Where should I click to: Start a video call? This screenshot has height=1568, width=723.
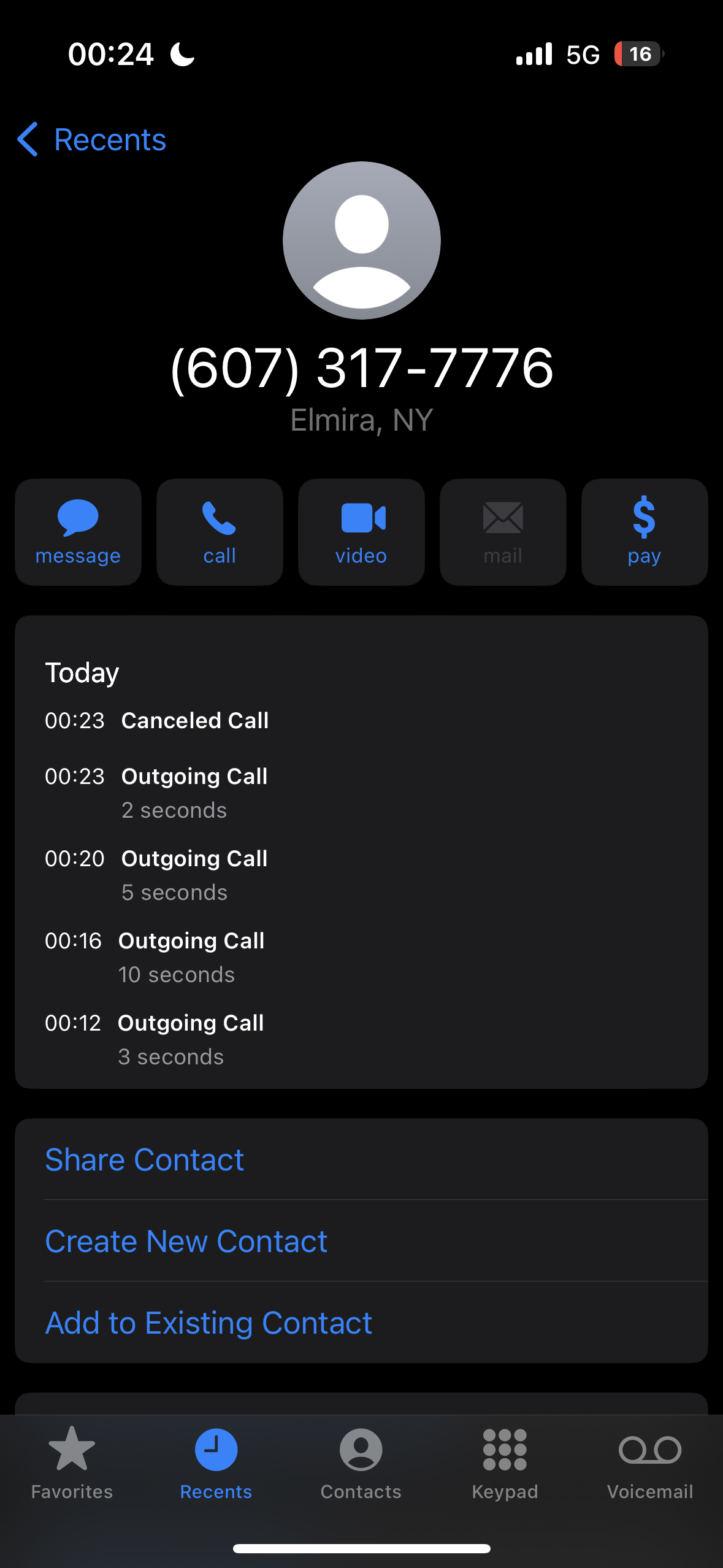click(x=361, y=532)
